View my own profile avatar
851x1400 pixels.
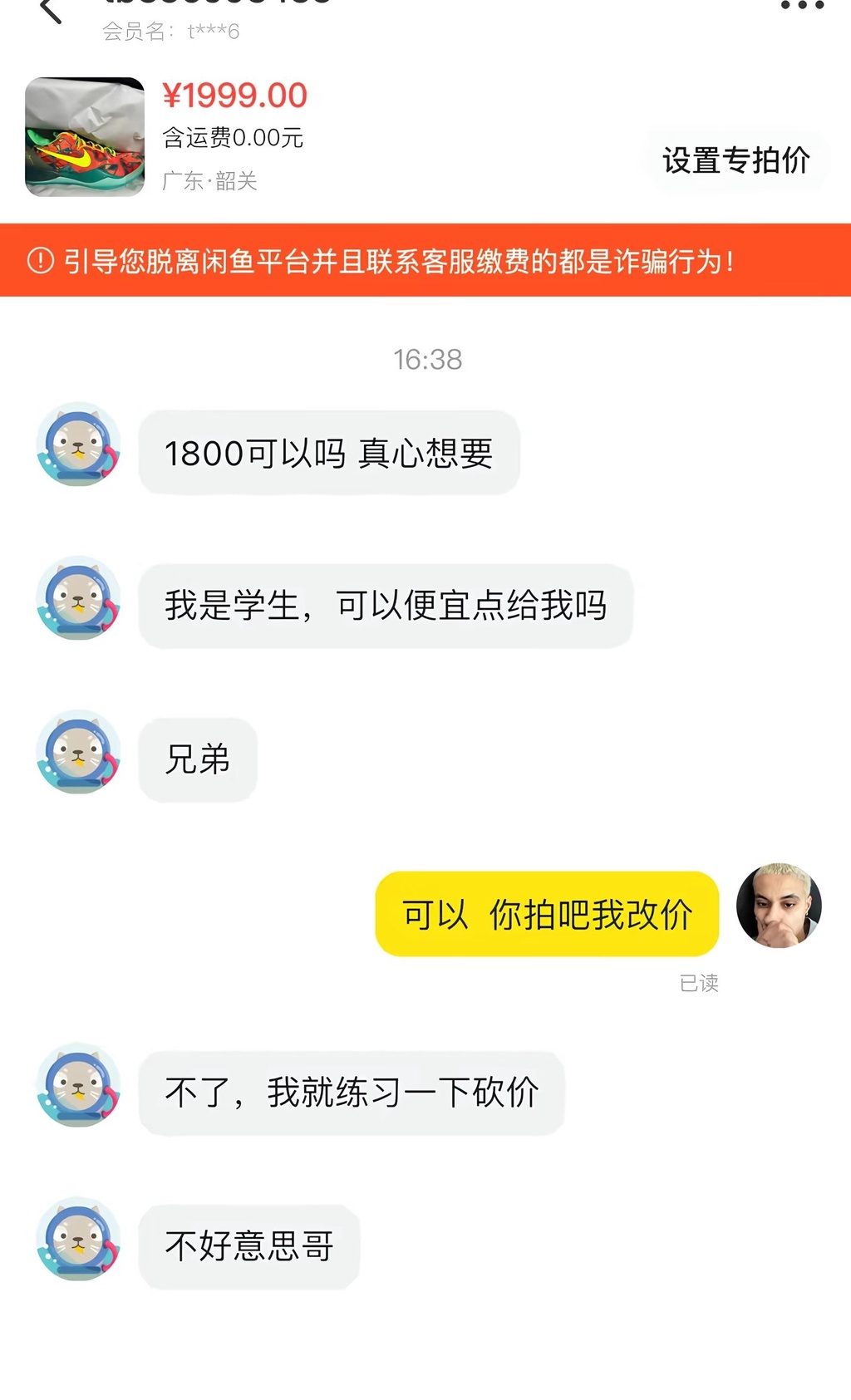pyautogui.click(x=779, y=906)
